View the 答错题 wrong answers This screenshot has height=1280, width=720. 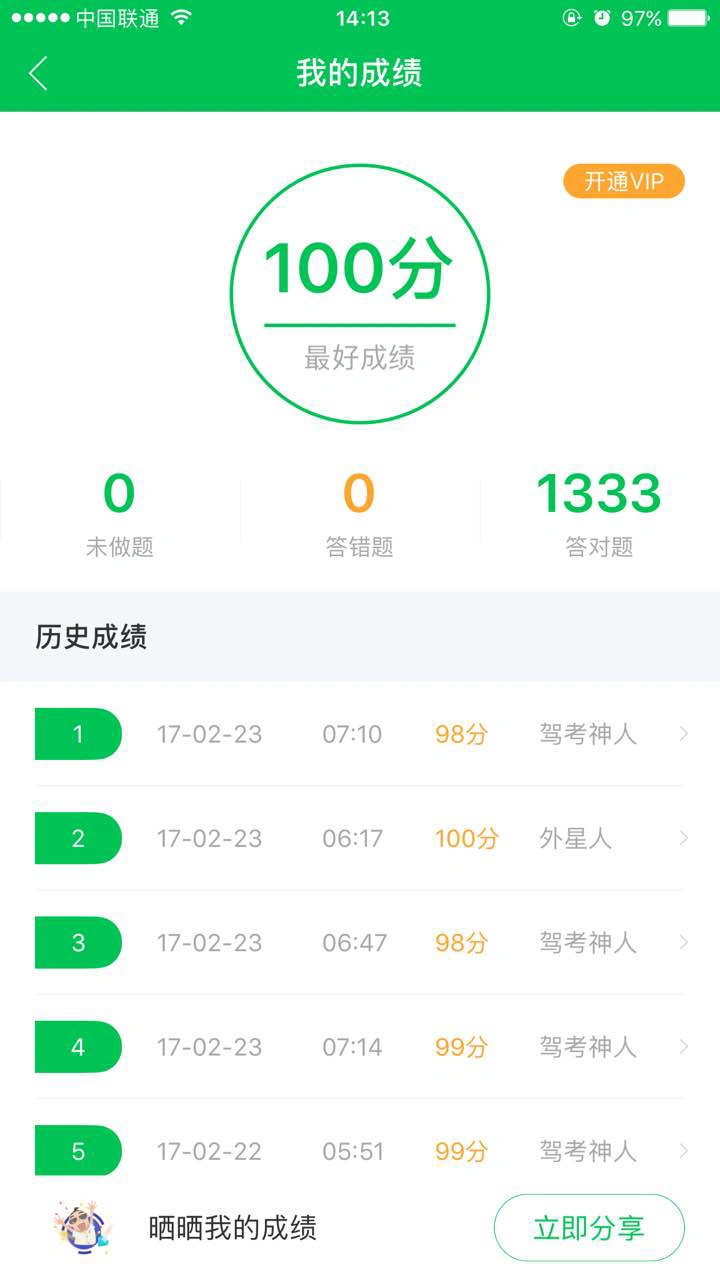(x=360, y=514)
